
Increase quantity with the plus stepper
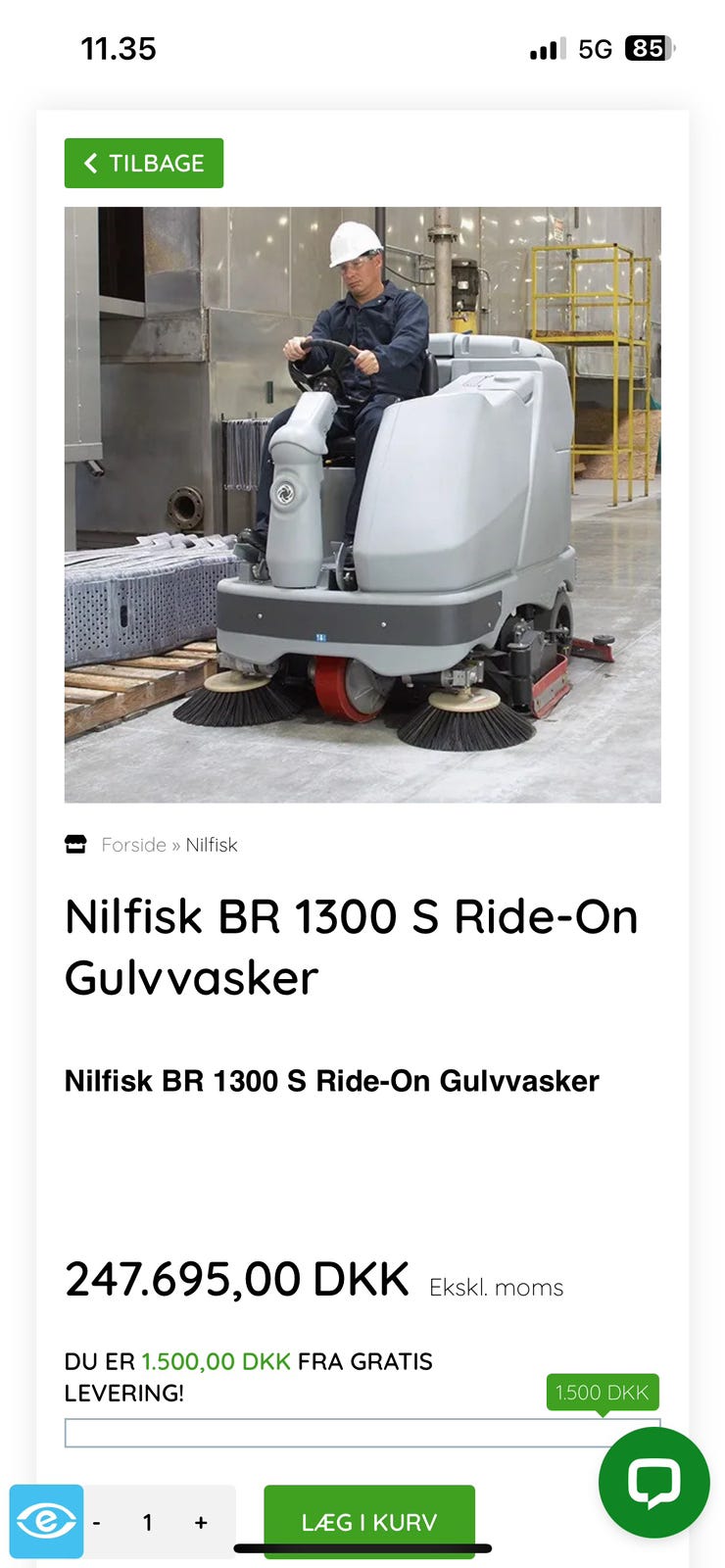201,1522
